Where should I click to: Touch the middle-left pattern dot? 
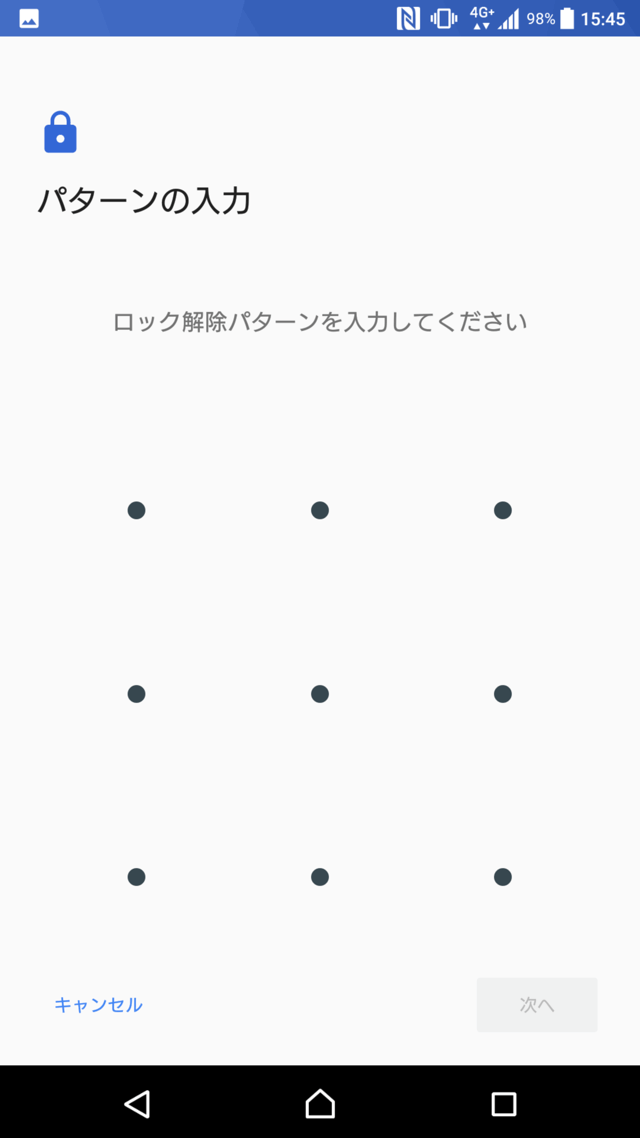pyautogui.click(x=137, y=694)
